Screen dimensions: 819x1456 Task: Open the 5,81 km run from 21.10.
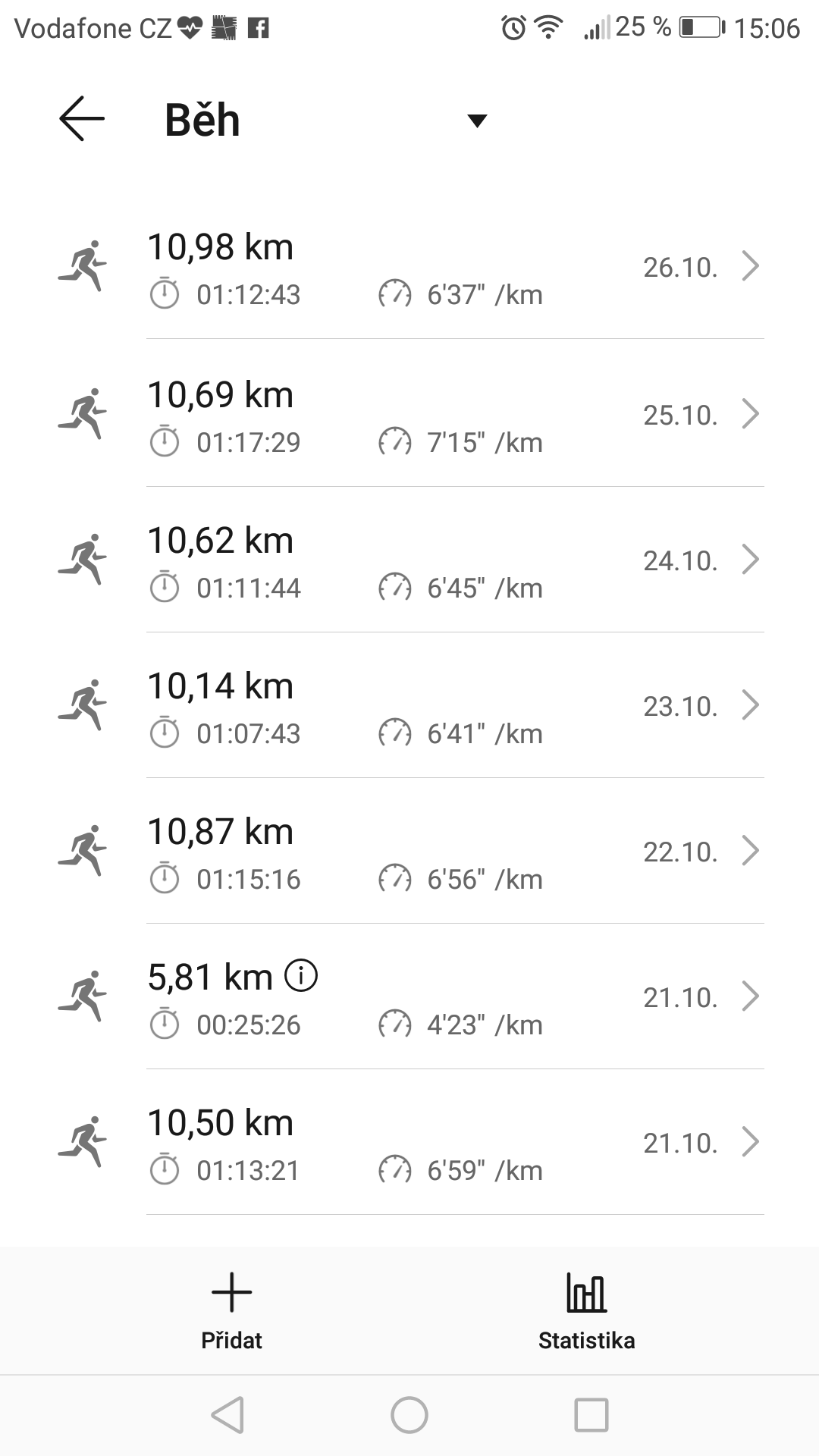tap(409, 997)
